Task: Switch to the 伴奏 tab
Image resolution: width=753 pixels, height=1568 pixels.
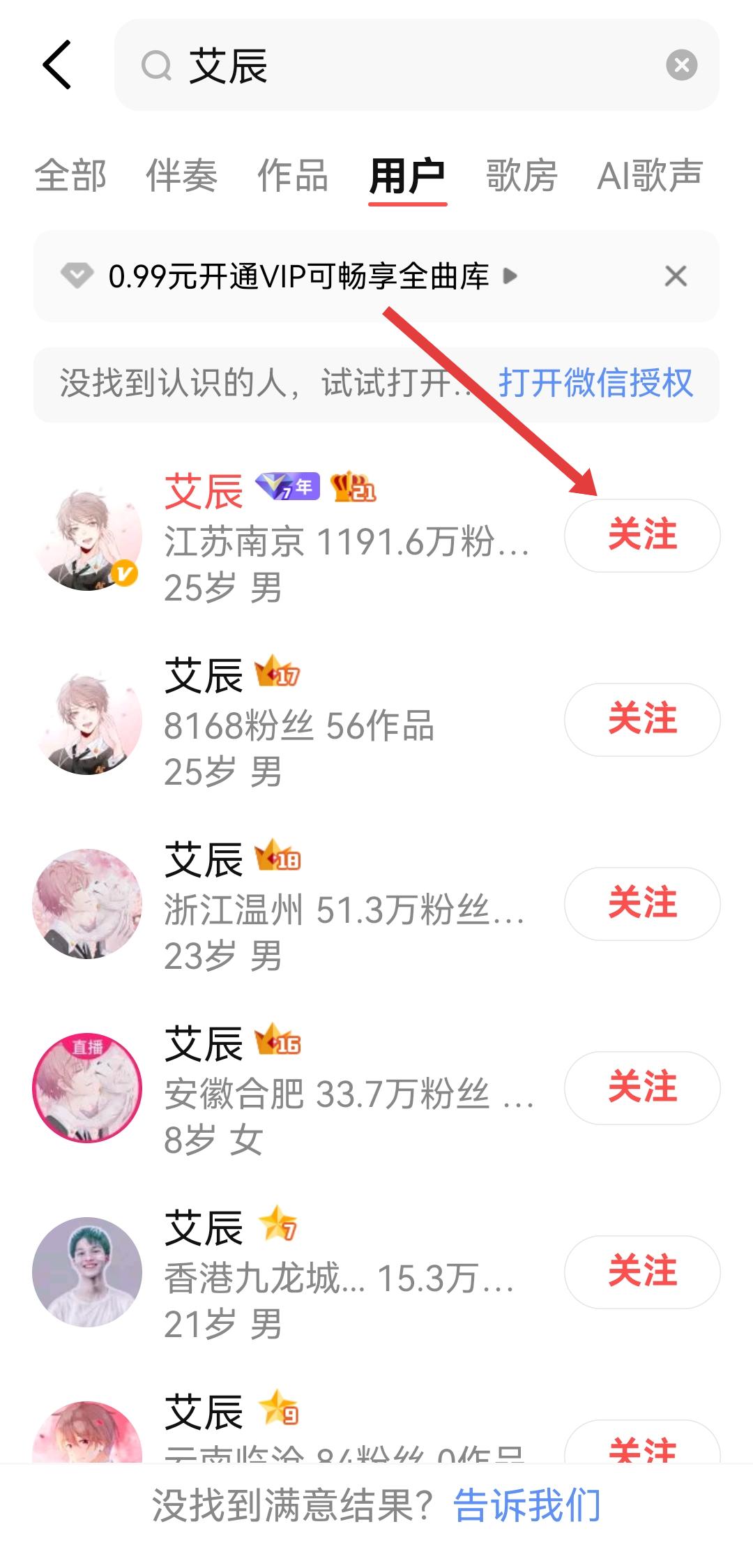Action: 181,175
